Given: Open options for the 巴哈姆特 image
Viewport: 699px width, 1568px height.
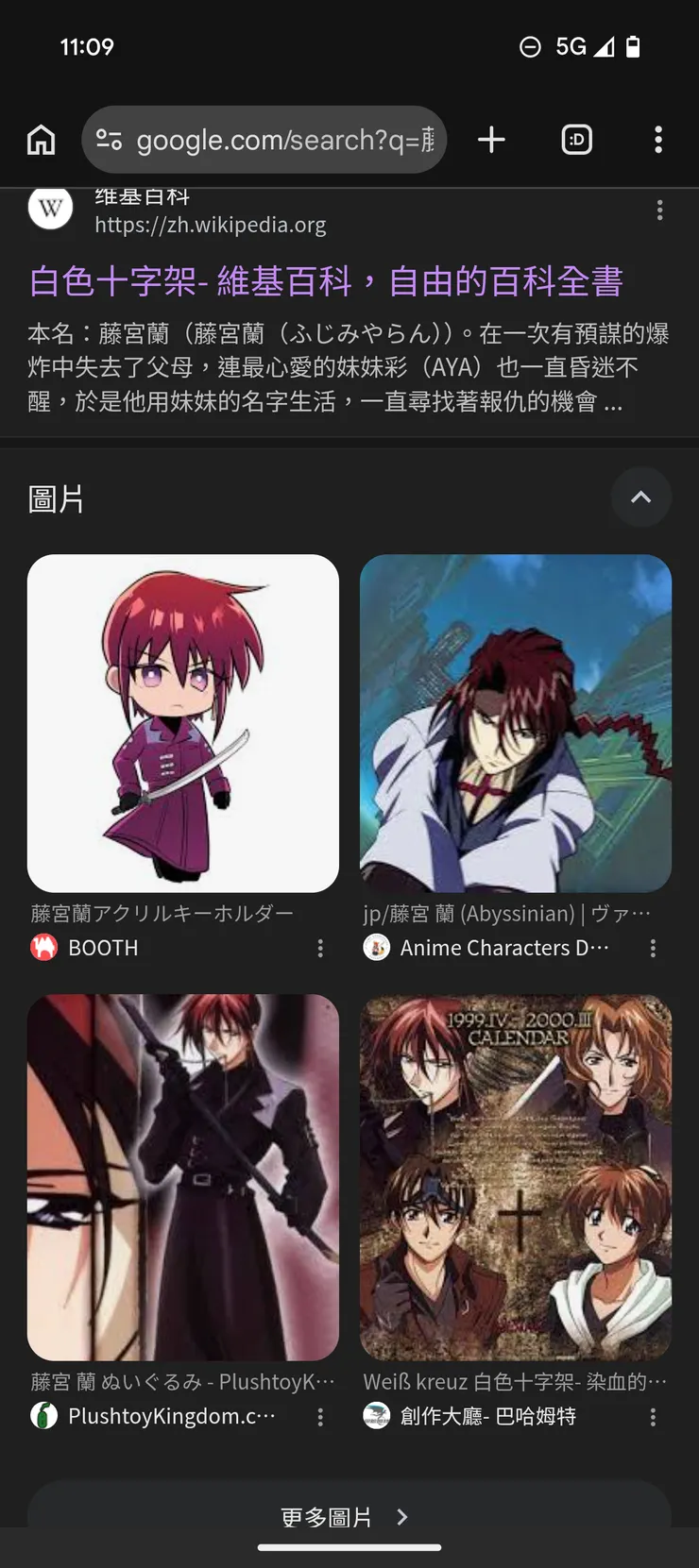Looking at the screenshot, I should point(653,1416).
